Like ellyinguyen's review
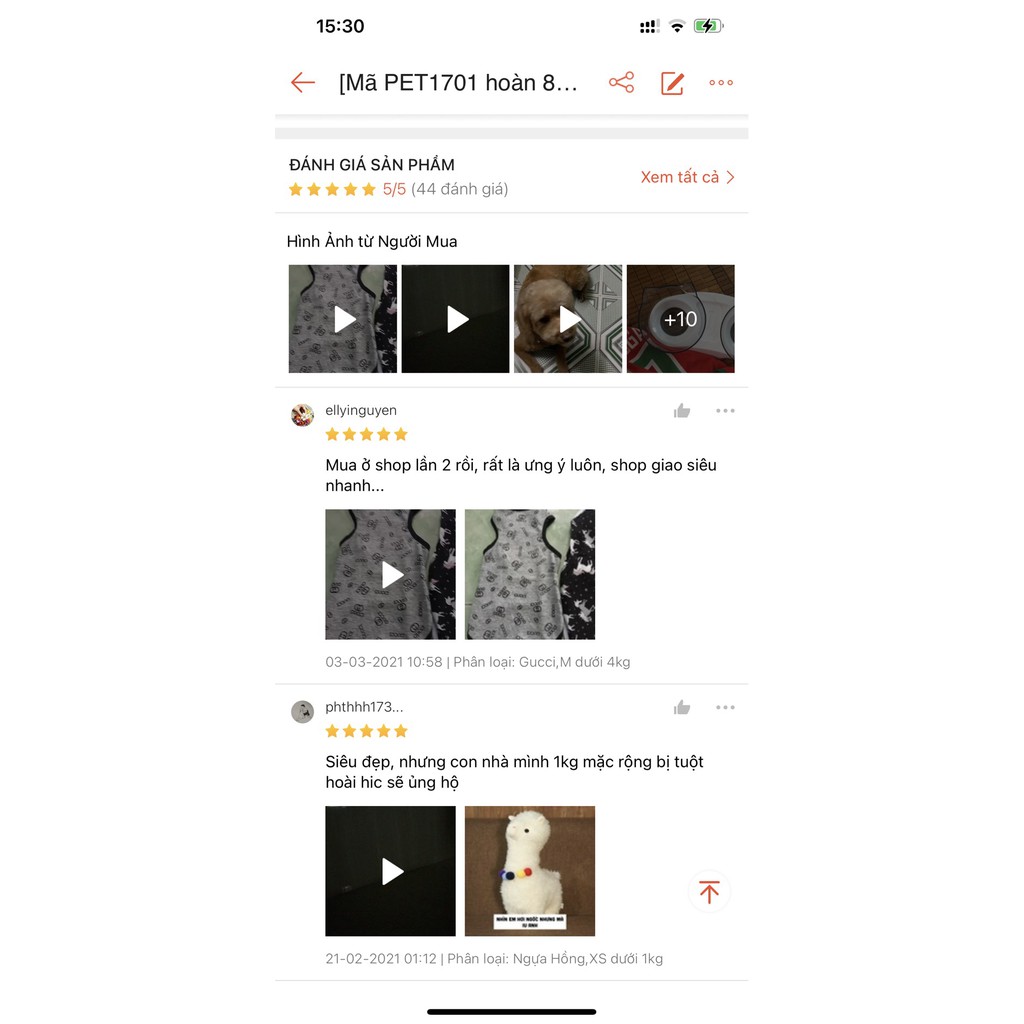1024x1024 pixels. coord(682,411)
